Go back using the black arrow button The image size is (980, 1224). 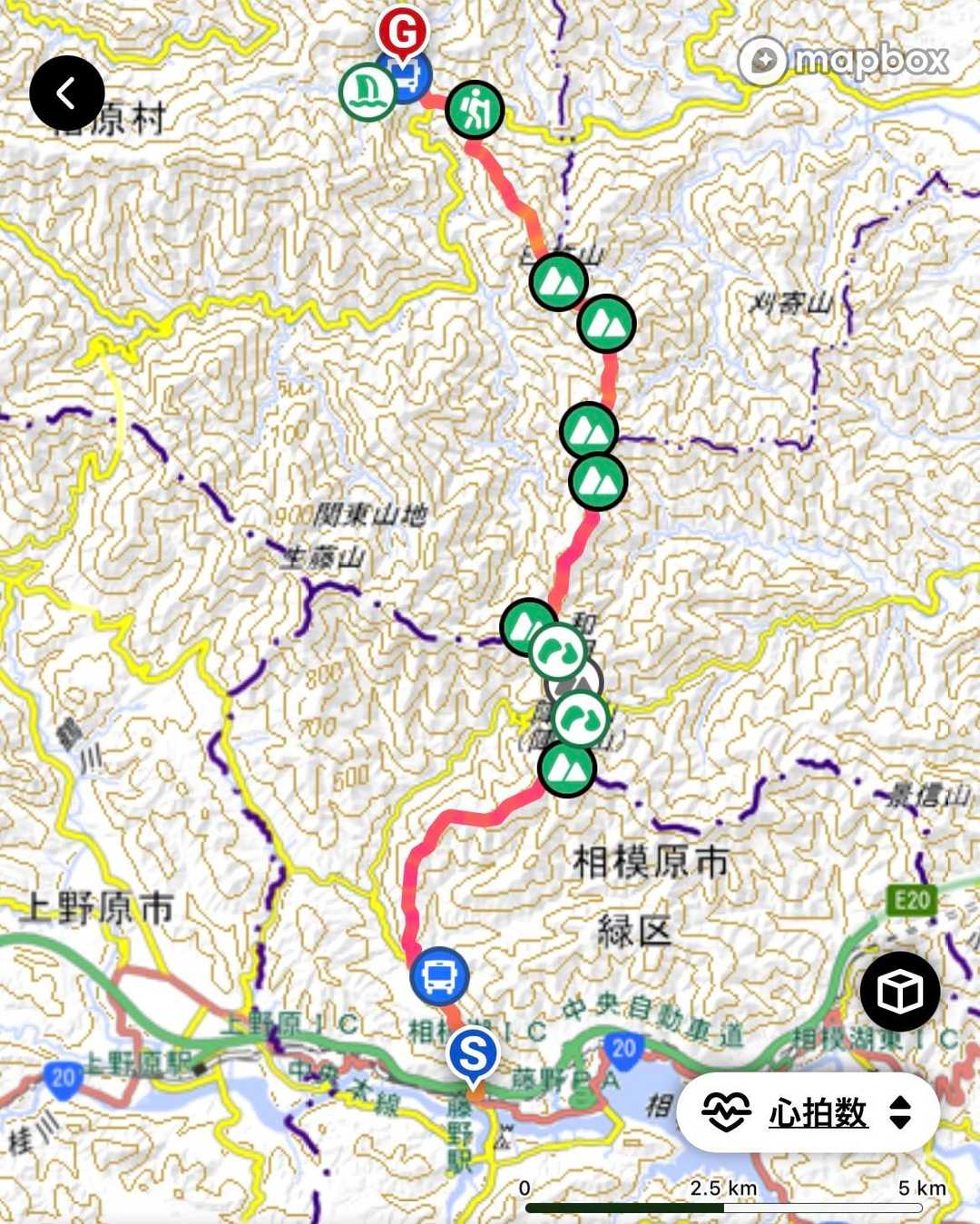[67, 93]
